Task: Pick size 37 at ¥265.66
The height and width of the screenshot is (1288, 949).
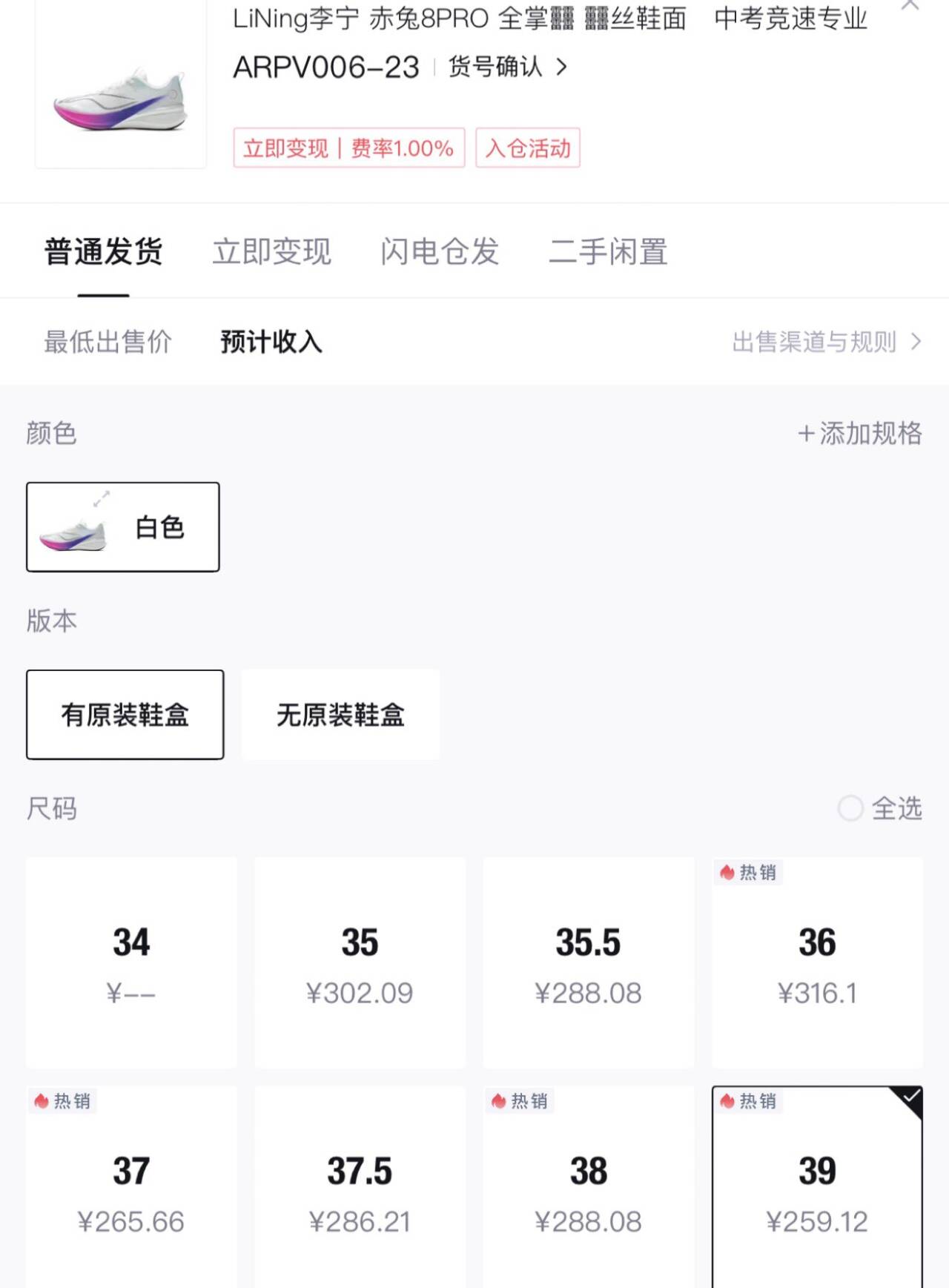Action: [131, 1191]
